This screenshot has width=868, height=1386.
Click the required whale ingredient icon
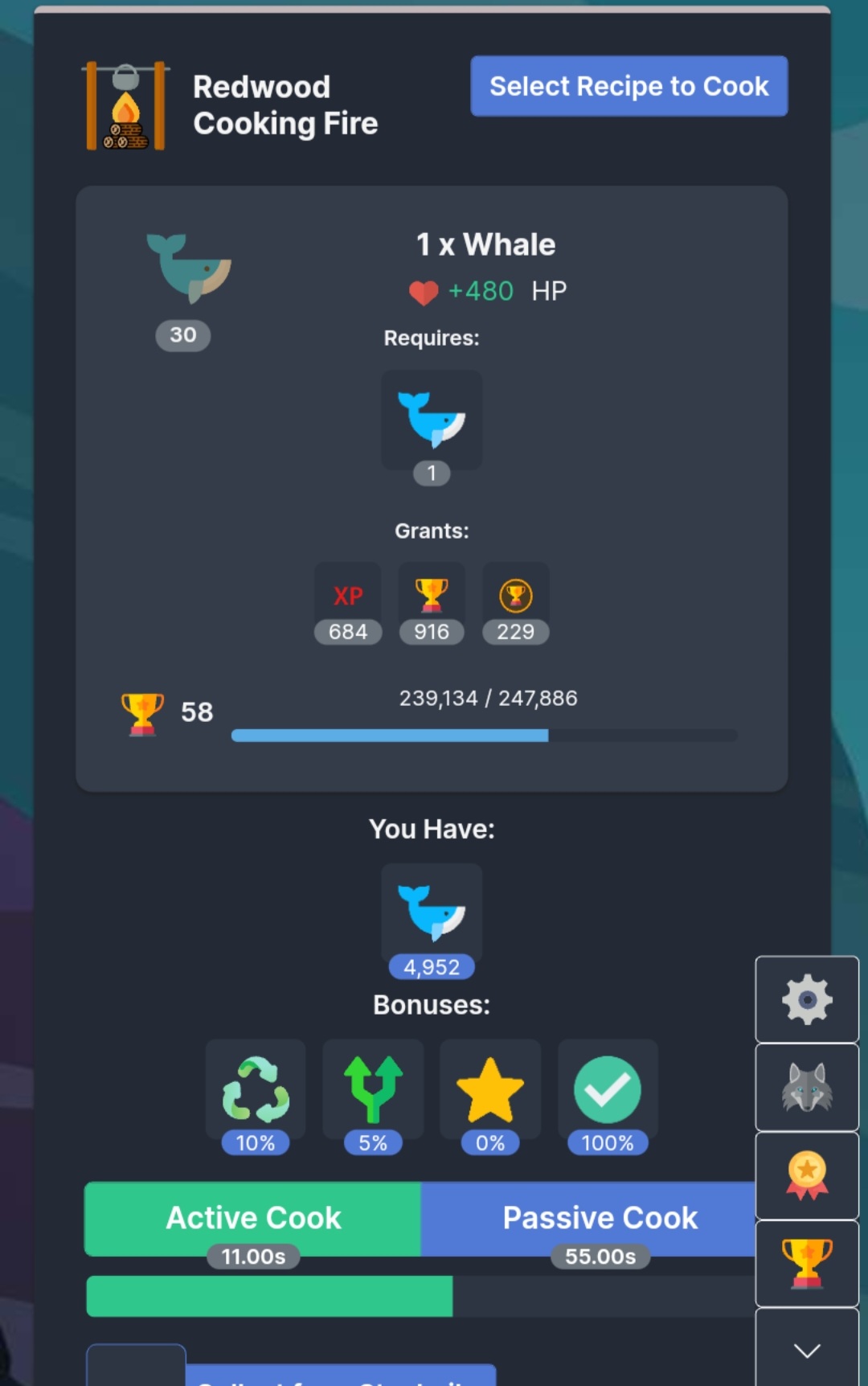coord(432,419)
